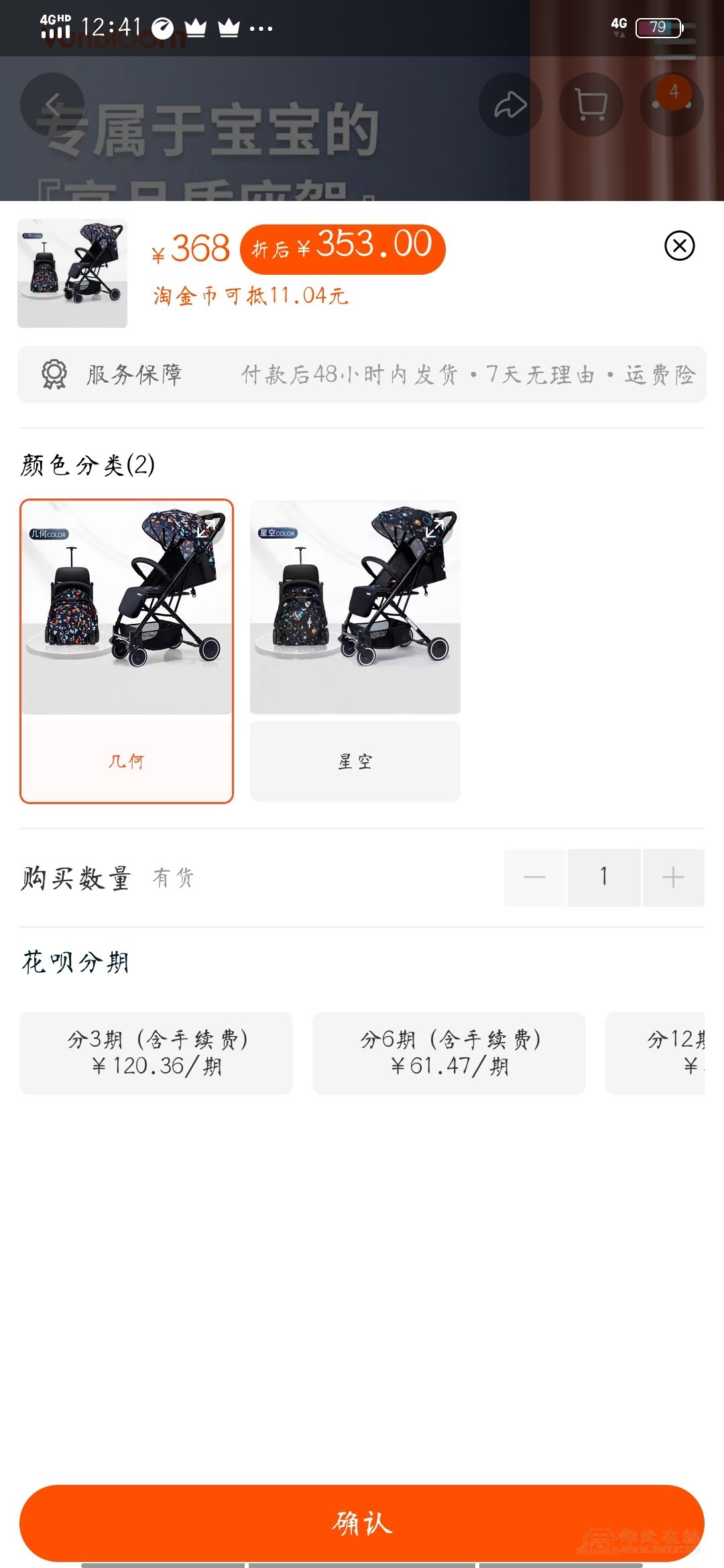Confirm selection with the 确认 button
Viewport: 724px width, 1568px height.
362,1522
